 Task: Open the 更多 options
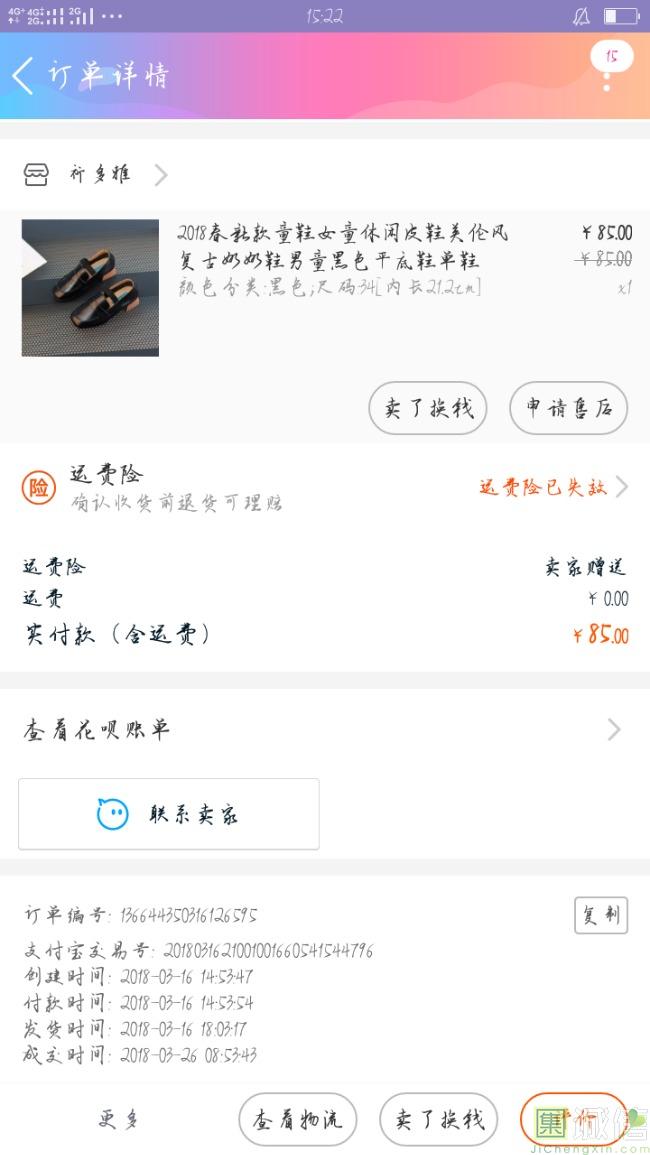tap(119, 1119)
